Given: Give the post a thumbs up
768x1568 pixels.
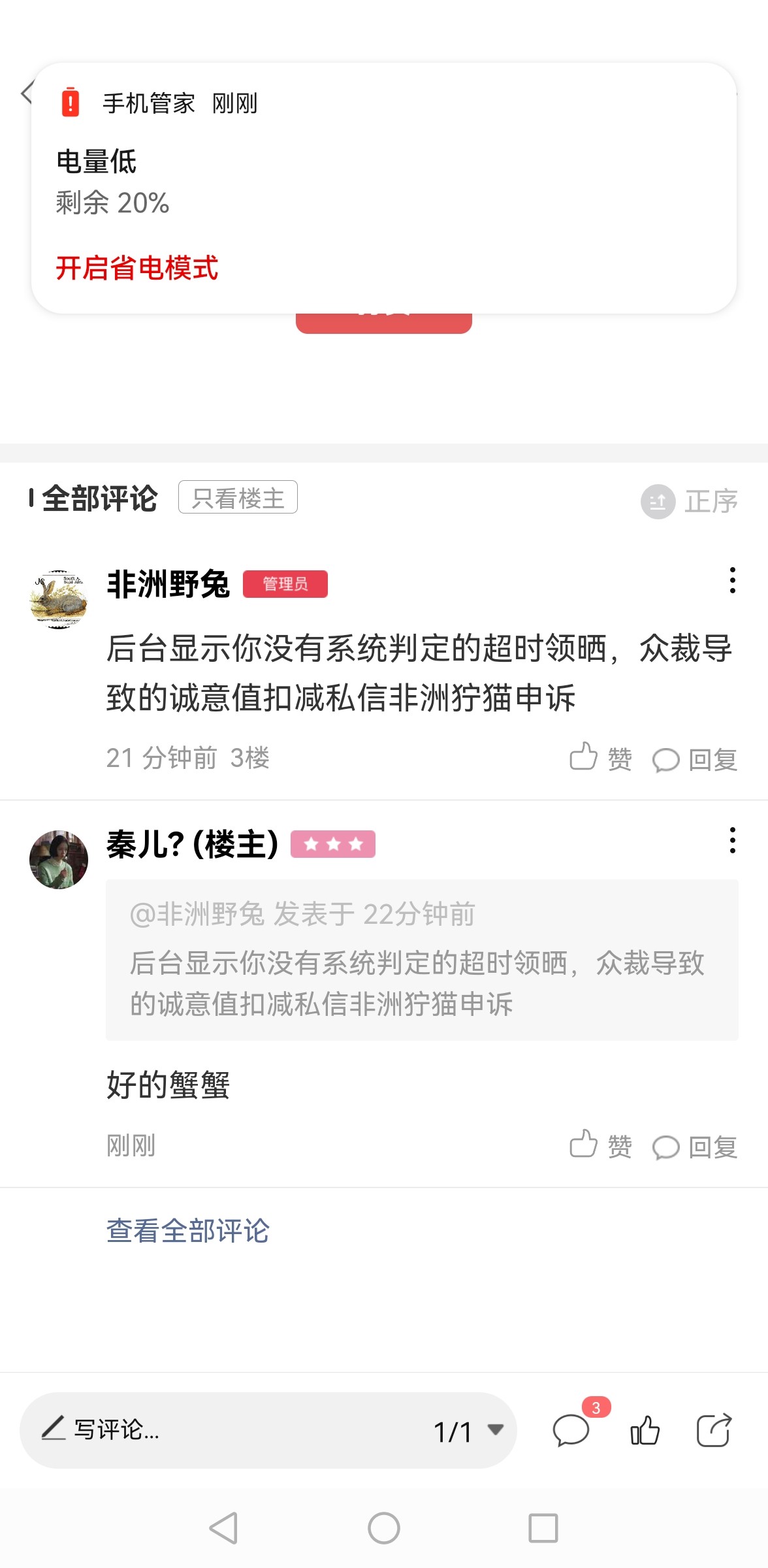Looking at the screenshot, I should coord(645,1431).
